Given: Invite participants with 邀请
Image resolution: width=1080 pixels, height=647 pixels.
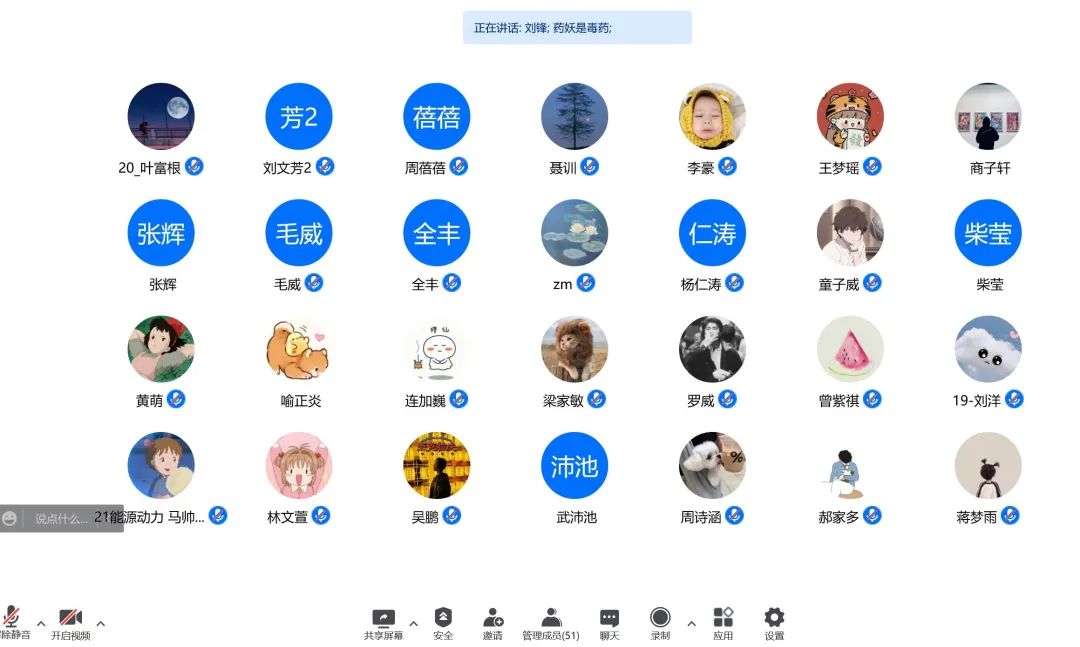Looking at the screenshot, I should pyautogui.click(x=493, y=622).
